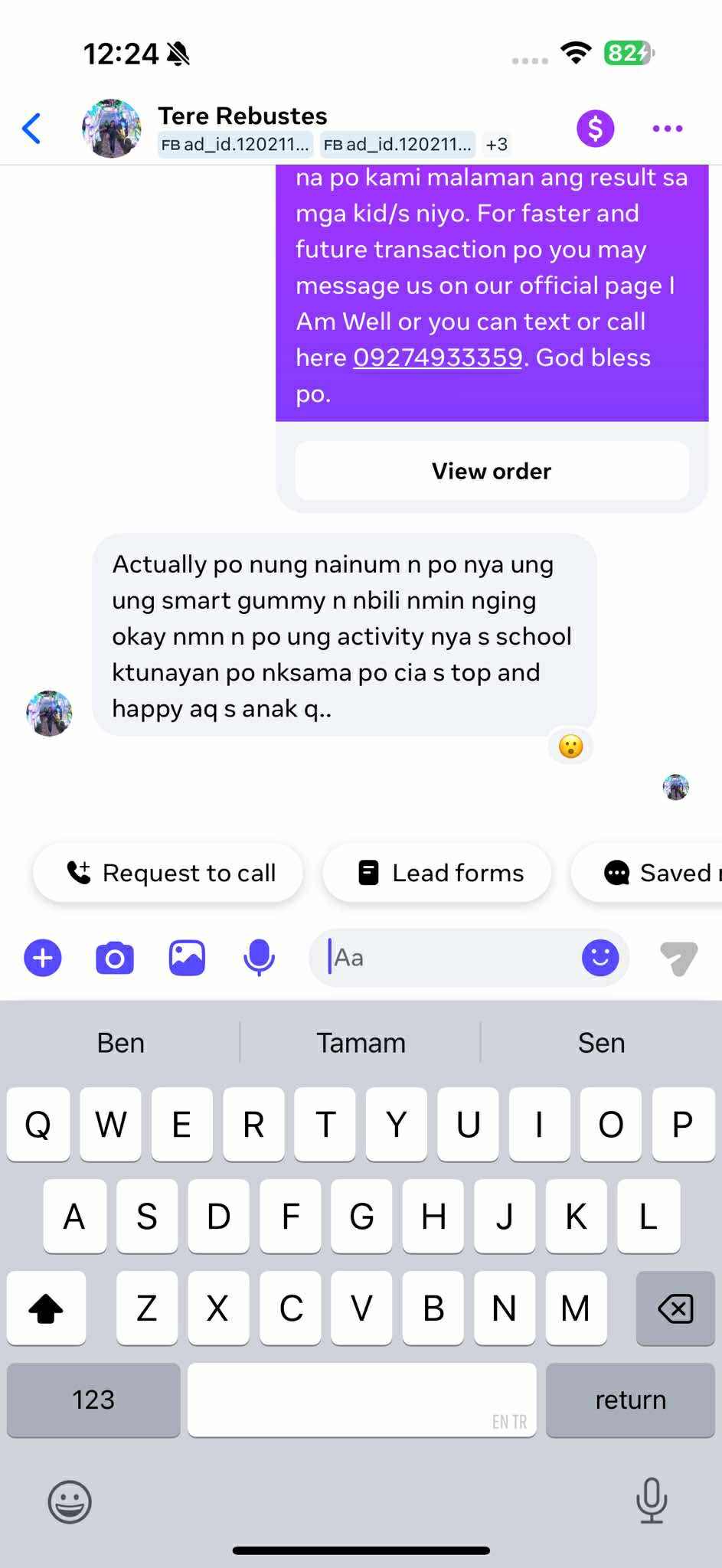Open the Saved replies chip
722x1568 pixels.
[x=658, y=873]
